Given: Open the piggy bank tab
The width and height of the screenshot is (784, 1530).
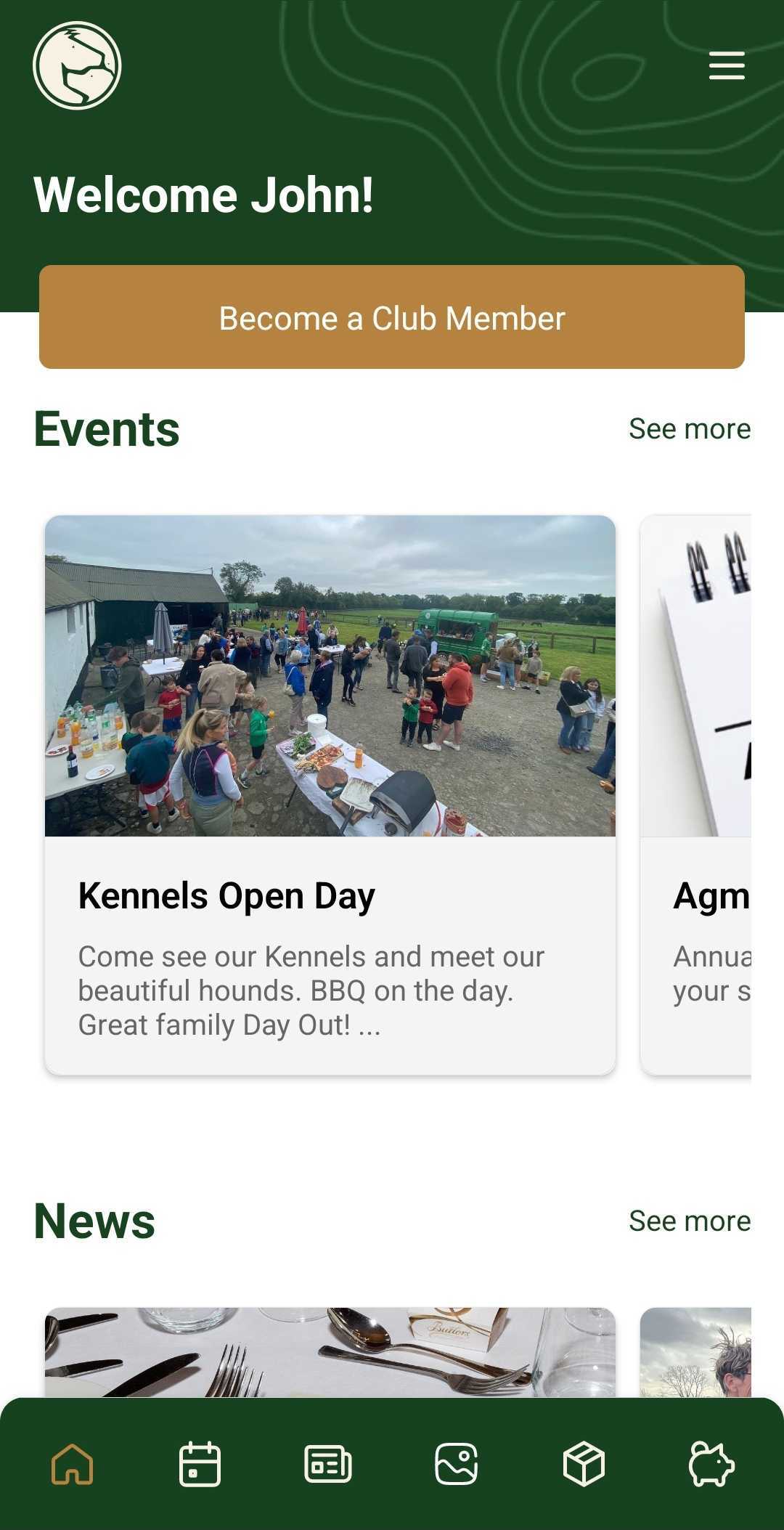Looking at the screenshot, I should coord(711,1464).
